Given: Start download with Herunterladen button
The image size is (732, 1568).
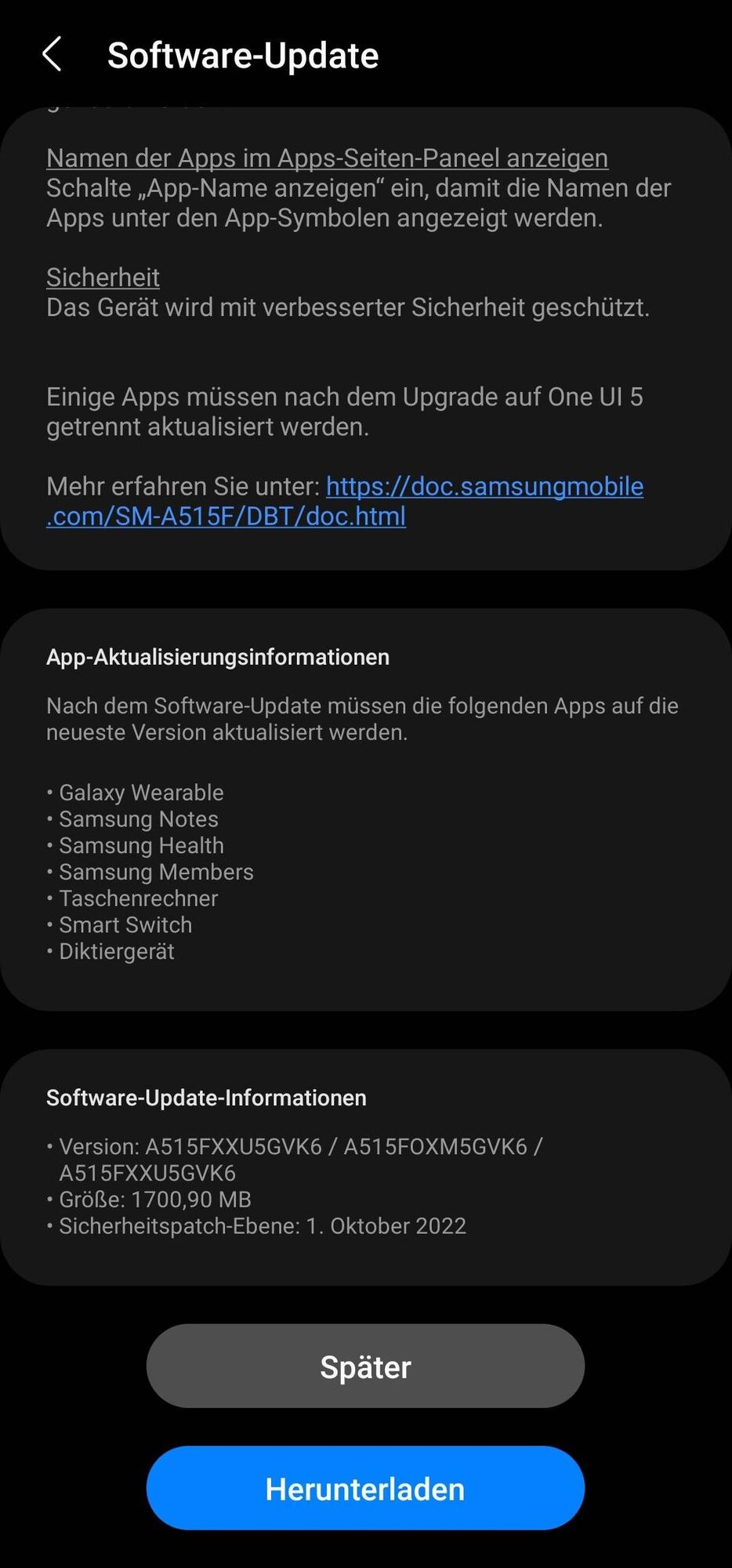Looking at the screenshot, I should pyautogui.click(x=365, y=1489).
